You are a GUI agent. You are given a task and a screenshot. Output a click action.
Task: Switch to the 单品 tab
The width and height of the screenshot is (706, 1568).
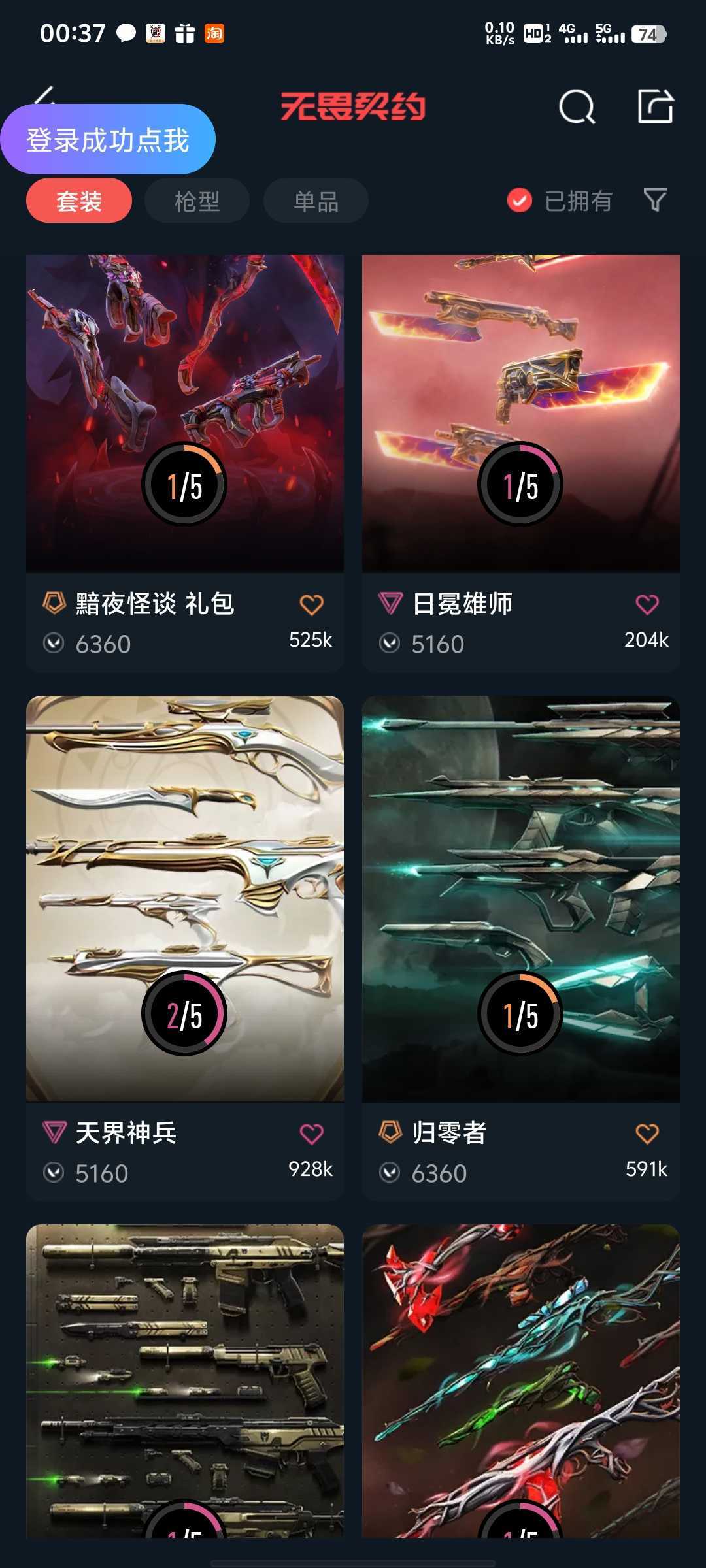coord(316,201)
